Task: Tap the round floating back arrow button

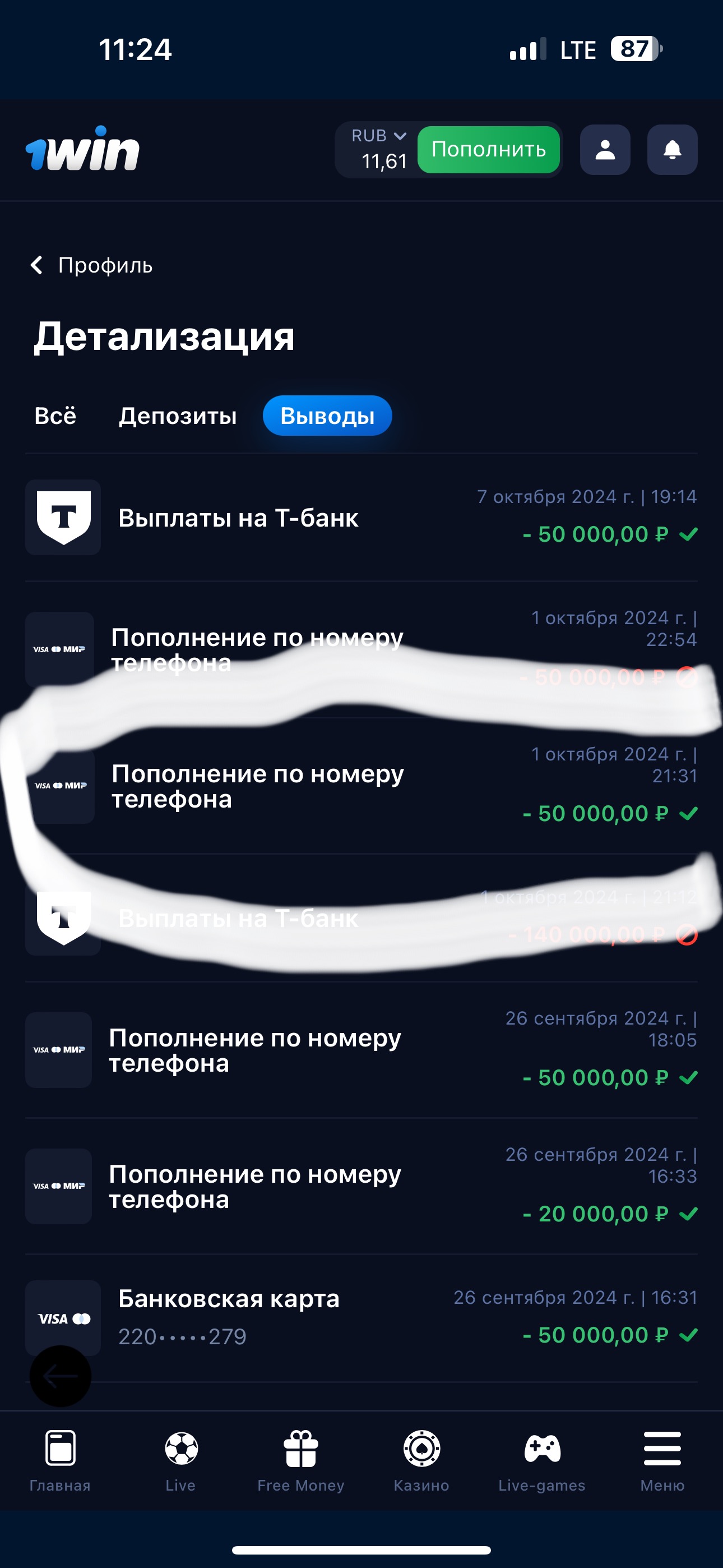Action: 61,1376
